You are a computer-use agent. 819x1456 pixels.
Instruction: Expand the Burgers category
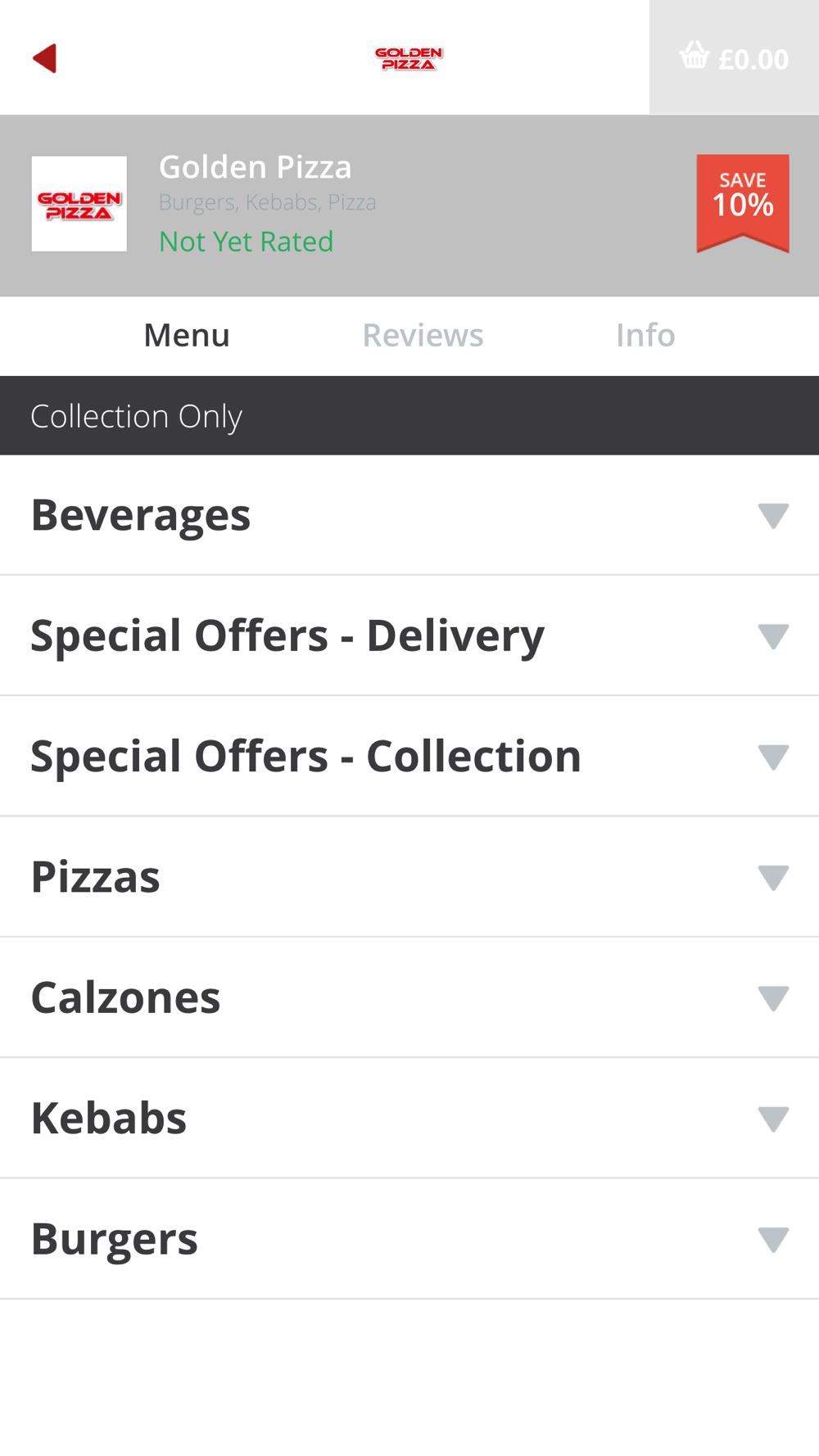point(409,1239)
